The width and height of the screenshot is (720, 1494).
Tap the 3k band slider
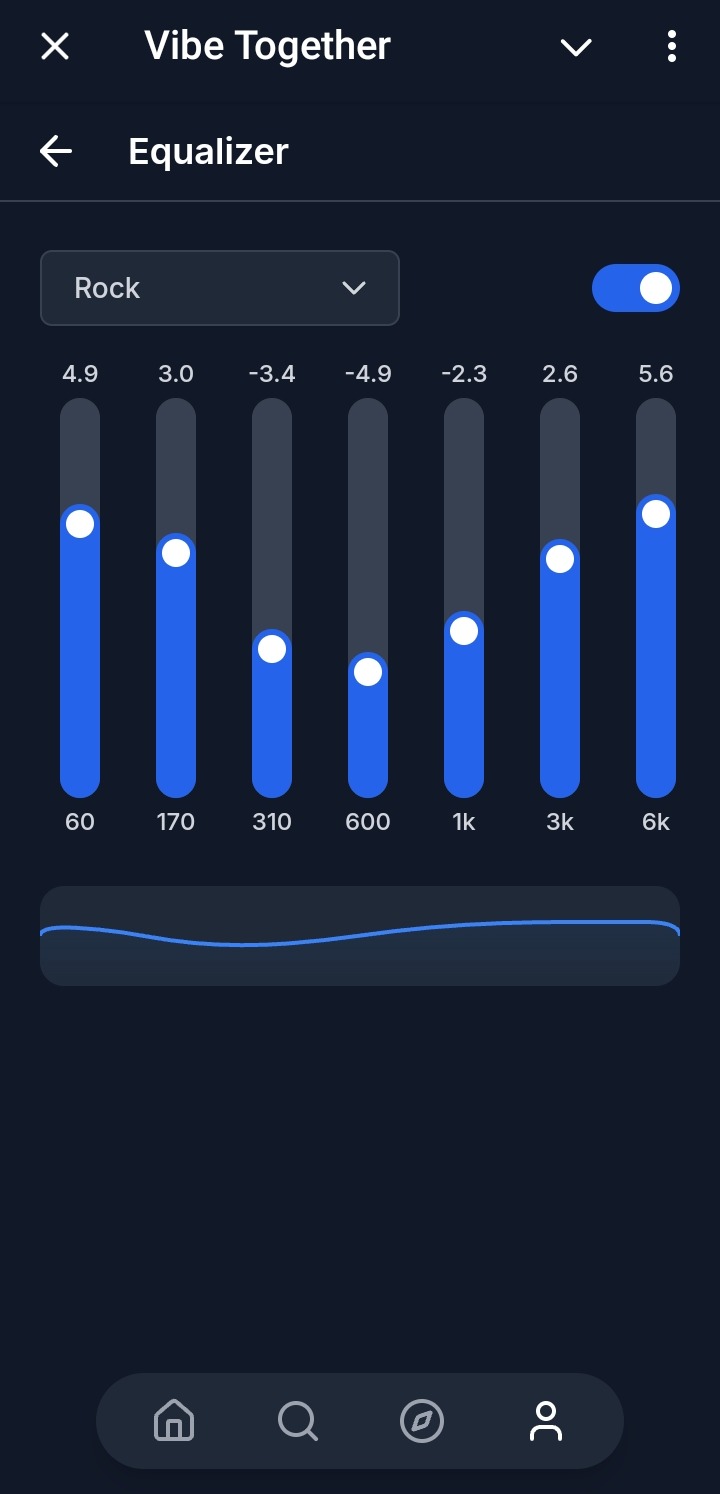560,559
